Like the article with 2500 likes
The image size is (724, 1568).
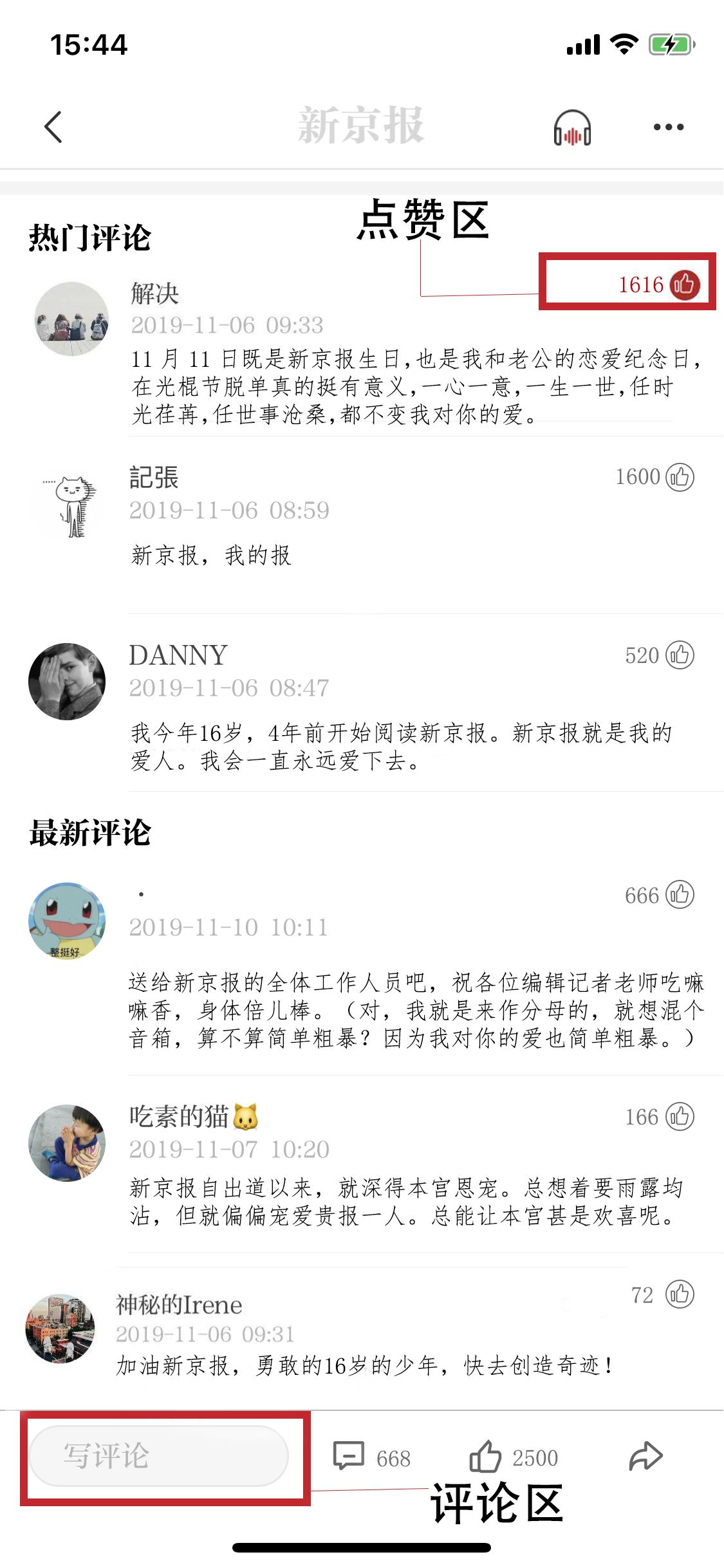[485, 1456]
